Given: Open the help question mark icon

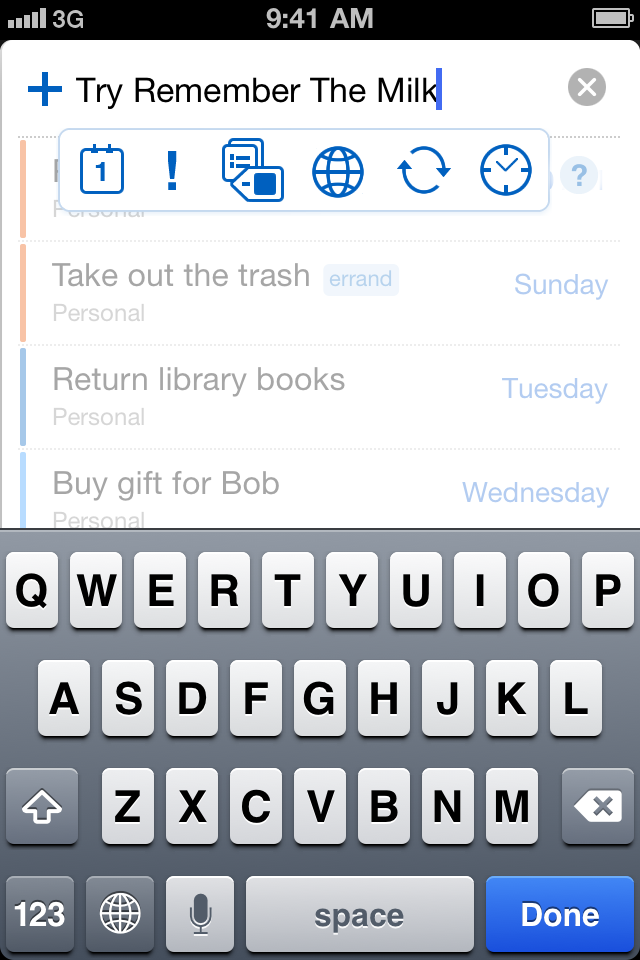Looking at the screenshot, I should 578,177.
